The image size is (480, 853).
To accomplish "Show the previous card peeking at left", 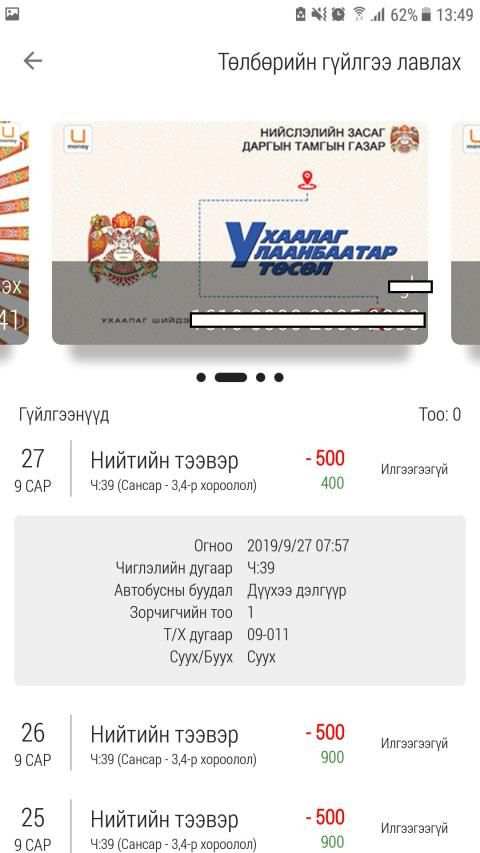I will coord(14,233).
